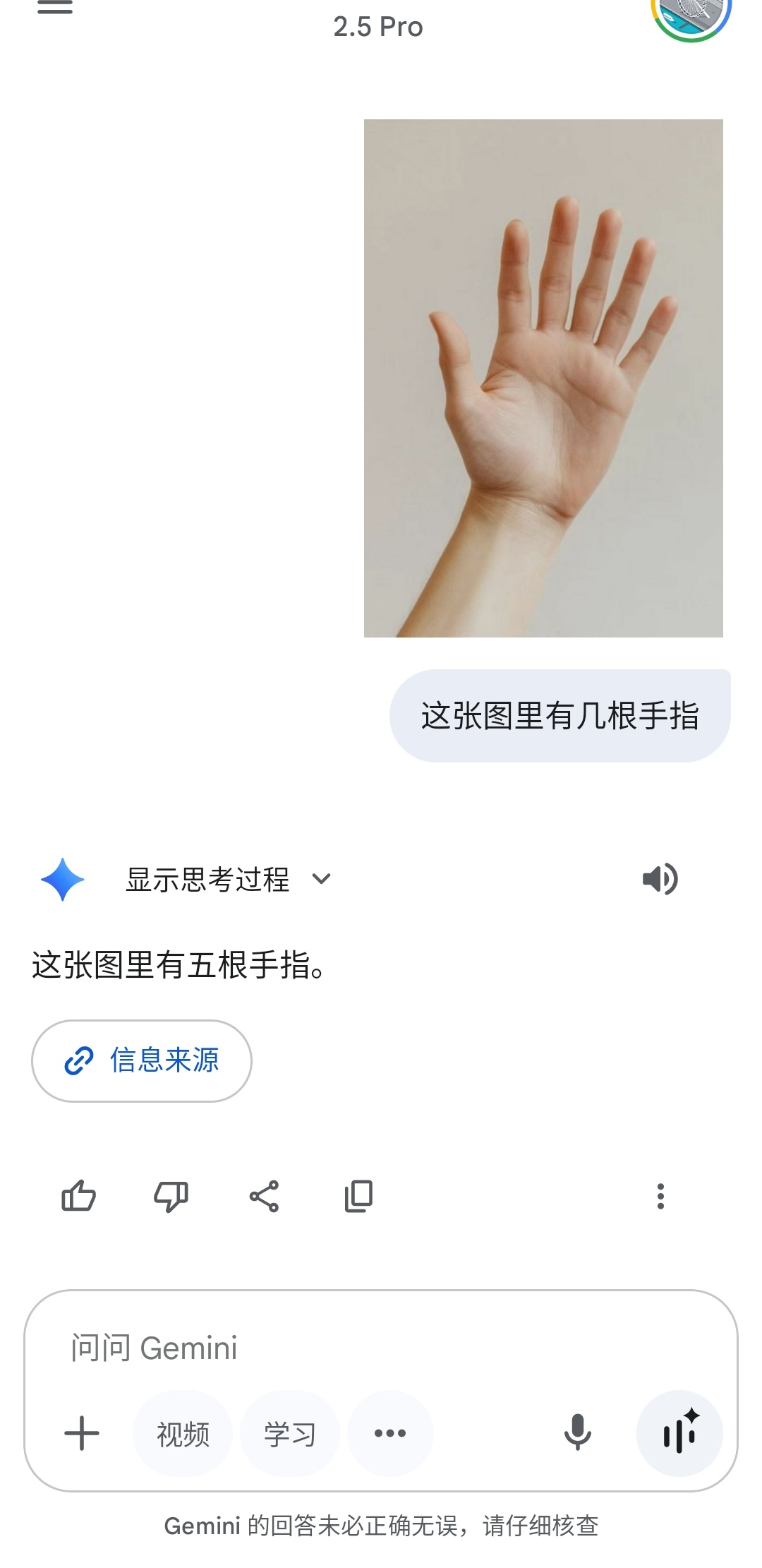The height and width of the screenshot is (1568, 762).
Task: Open the hamburger drawer menu
Action: click(55, 7)
